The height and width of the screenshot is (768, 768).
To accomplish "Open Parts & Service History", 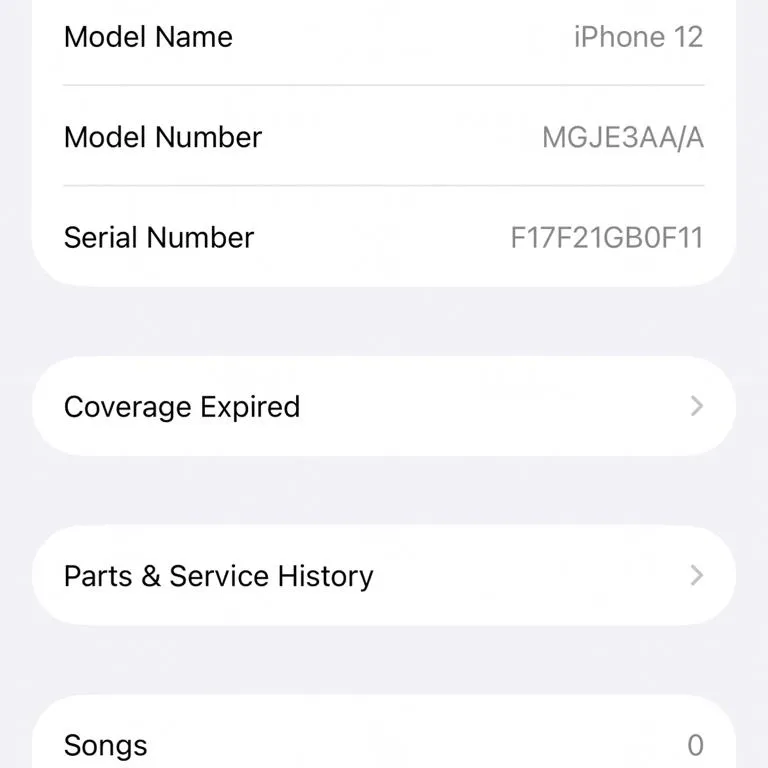I will [383, 576].
